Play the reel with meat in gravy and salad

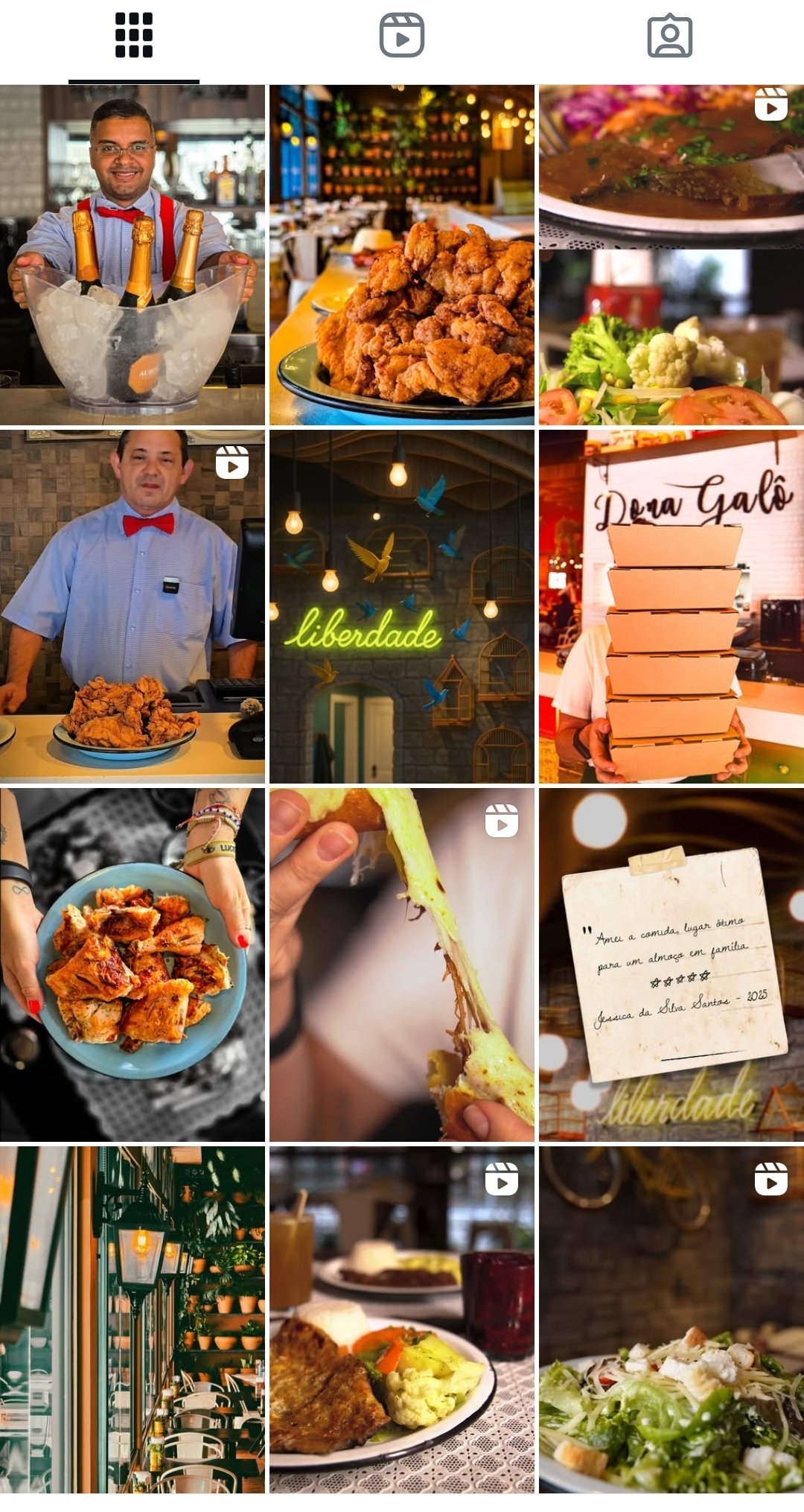671,255
